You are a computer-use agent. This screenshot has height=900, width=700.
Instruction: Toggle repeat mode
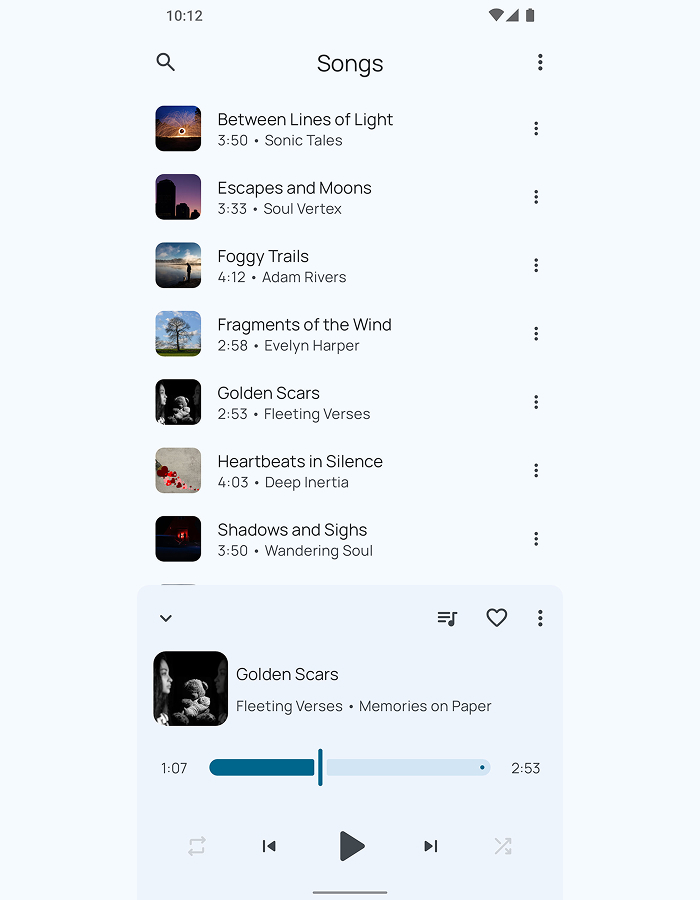click(197, 846)
